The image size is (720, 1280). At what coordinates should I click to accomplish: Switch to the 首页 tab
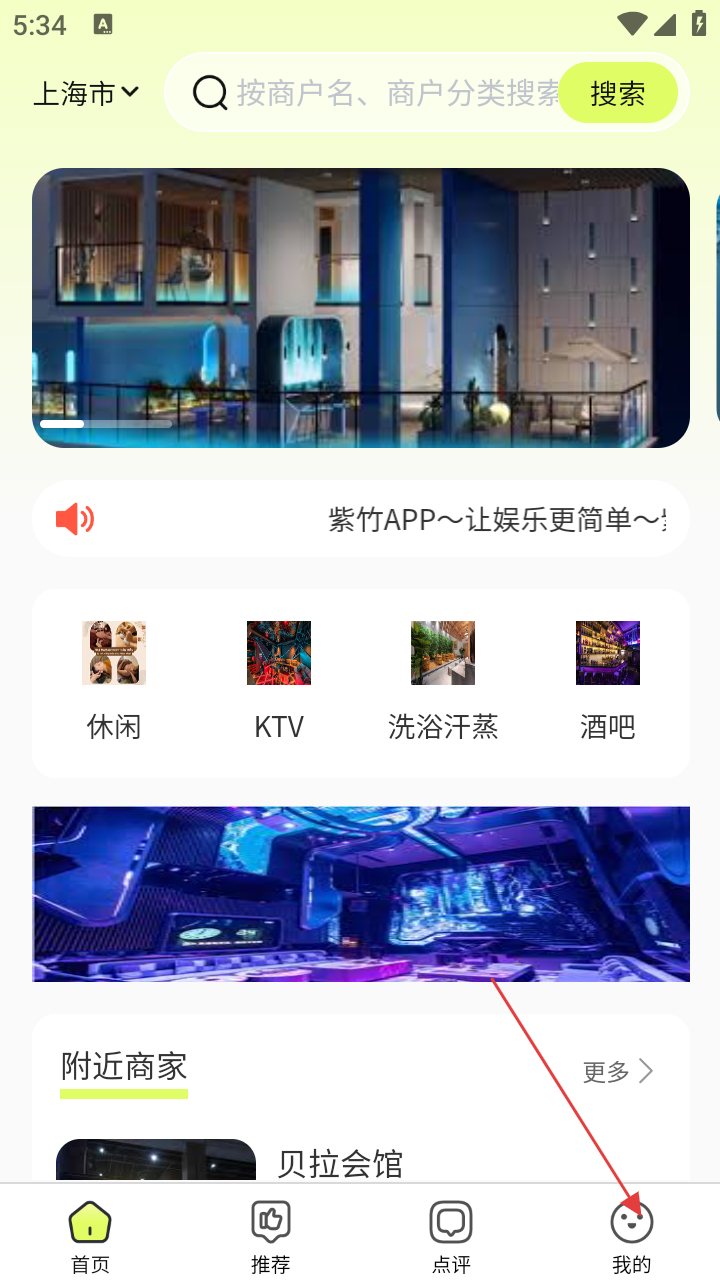(90, 1236)
